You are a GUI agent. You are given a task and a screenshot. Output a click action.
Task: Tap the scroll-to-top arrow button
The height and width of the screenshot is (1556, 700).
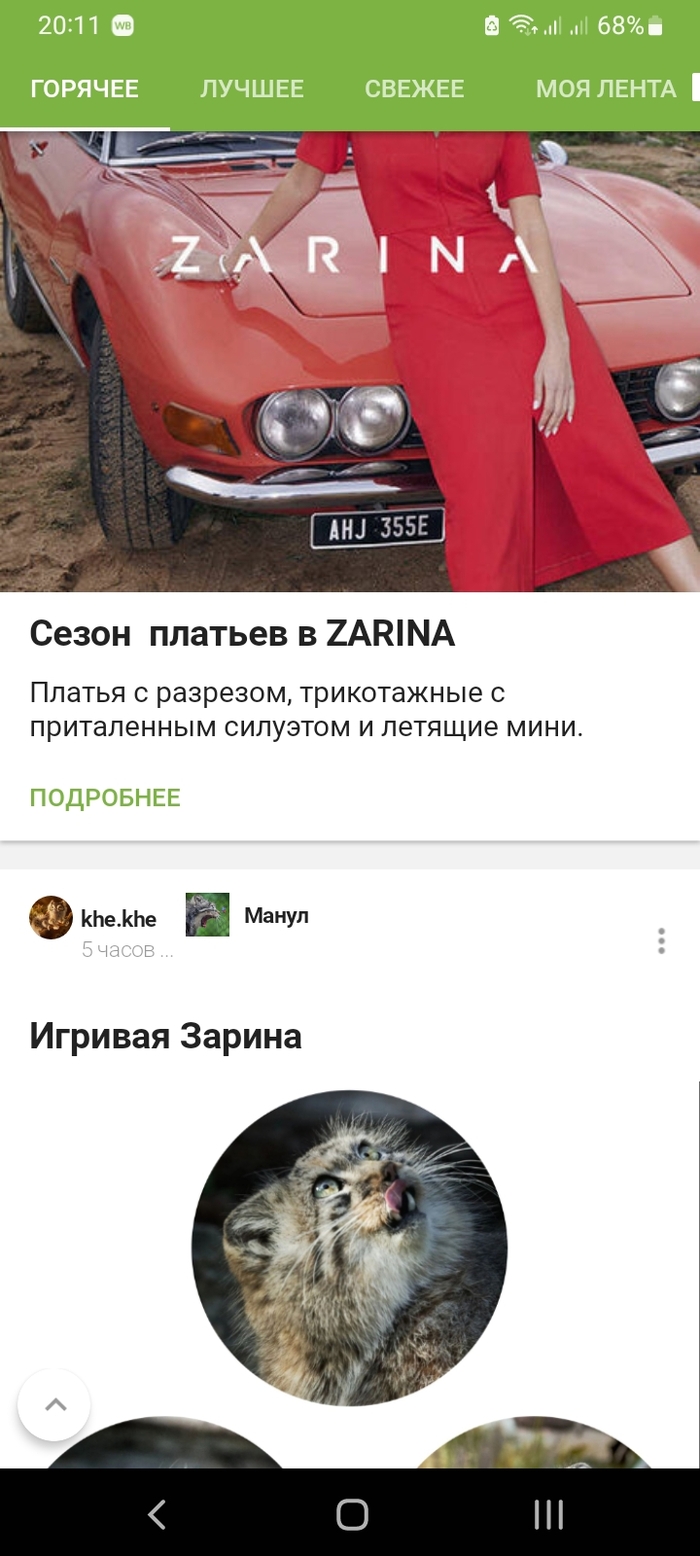coord(54,1405)
